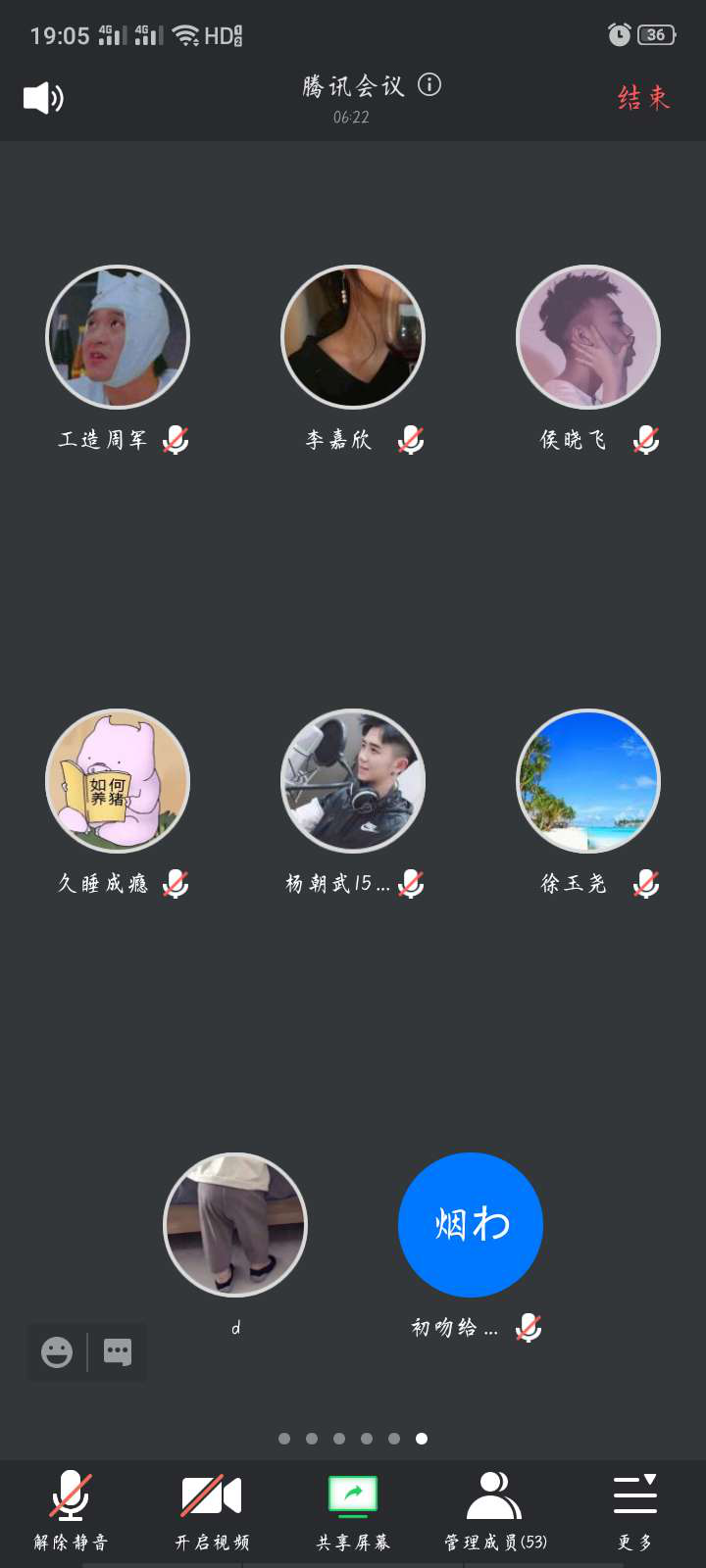Open the 更多 more options menu

coord(635,1509)
